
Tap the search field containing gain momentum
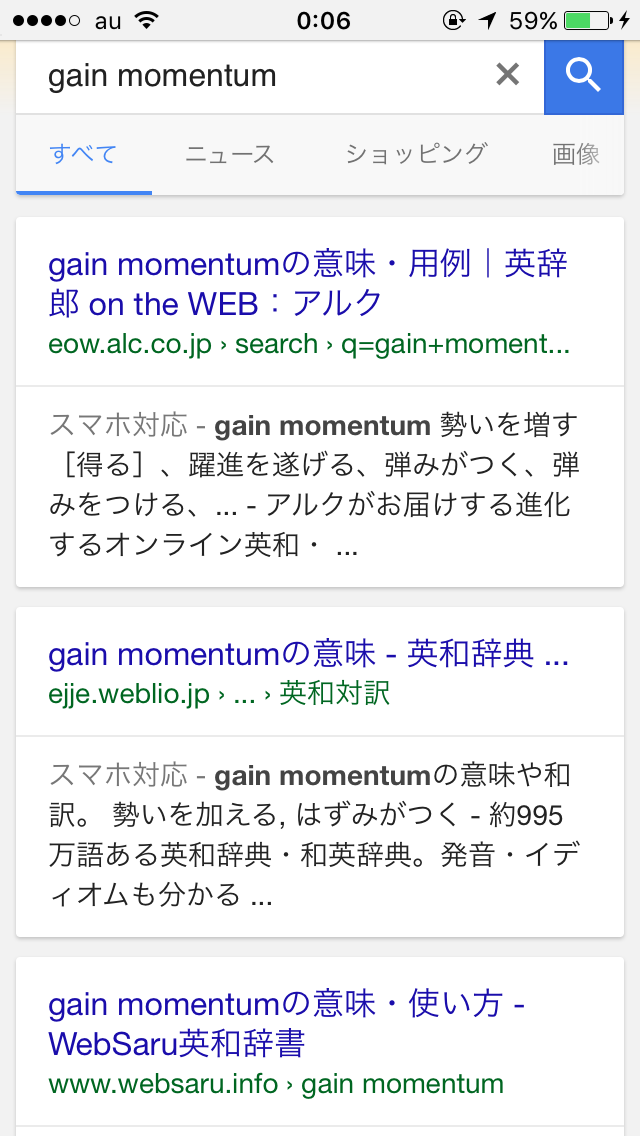[x=250, y=76]
